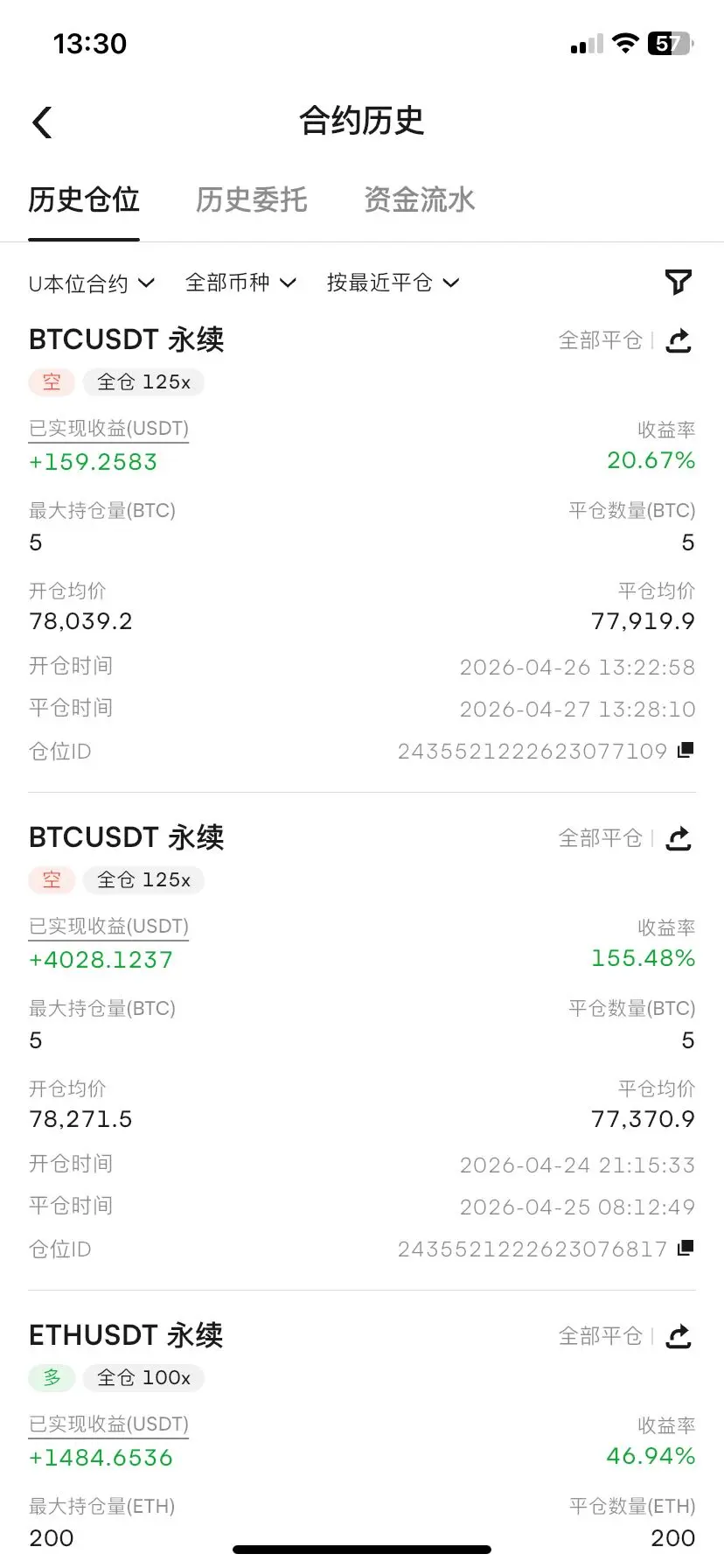This screenshot has width=724, height=1568.
Task: Open the U本位合约 dropdown
Action: pos(92,283)
